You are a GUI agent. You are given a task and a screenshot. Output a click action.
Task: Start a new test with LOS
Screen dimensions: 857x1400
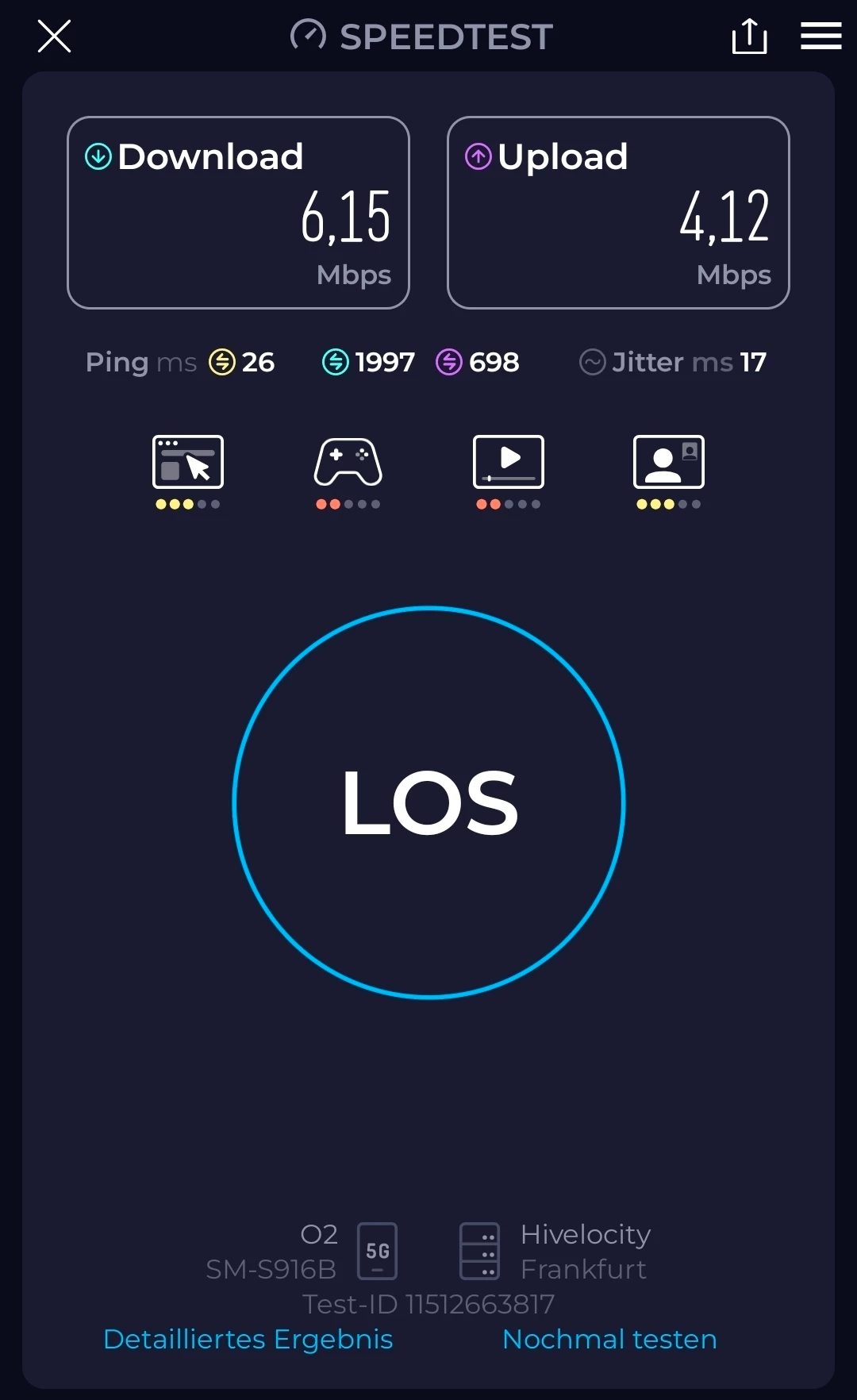(x=428, y=802)
